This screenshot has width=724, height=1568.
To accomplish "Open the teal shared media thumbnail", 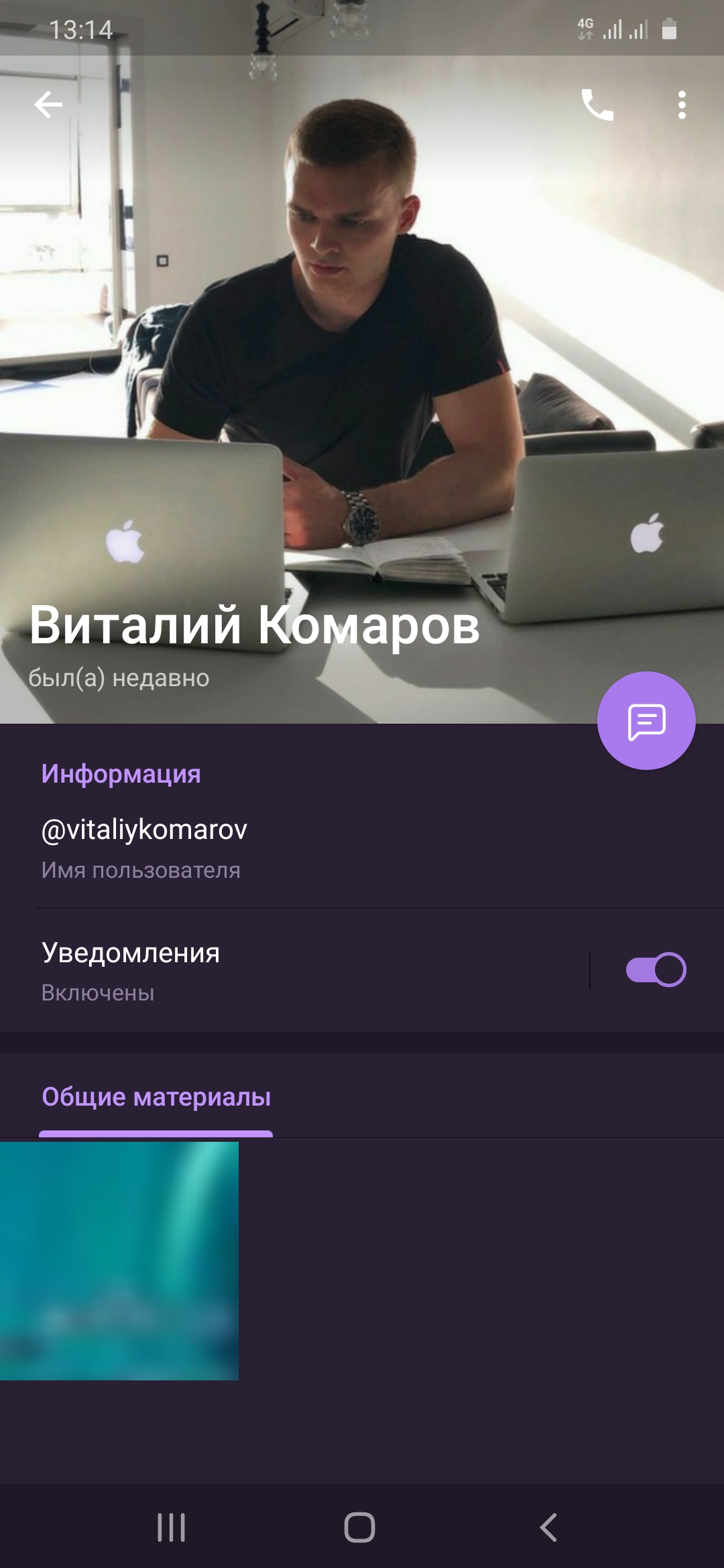I will tap(119, 1260).
